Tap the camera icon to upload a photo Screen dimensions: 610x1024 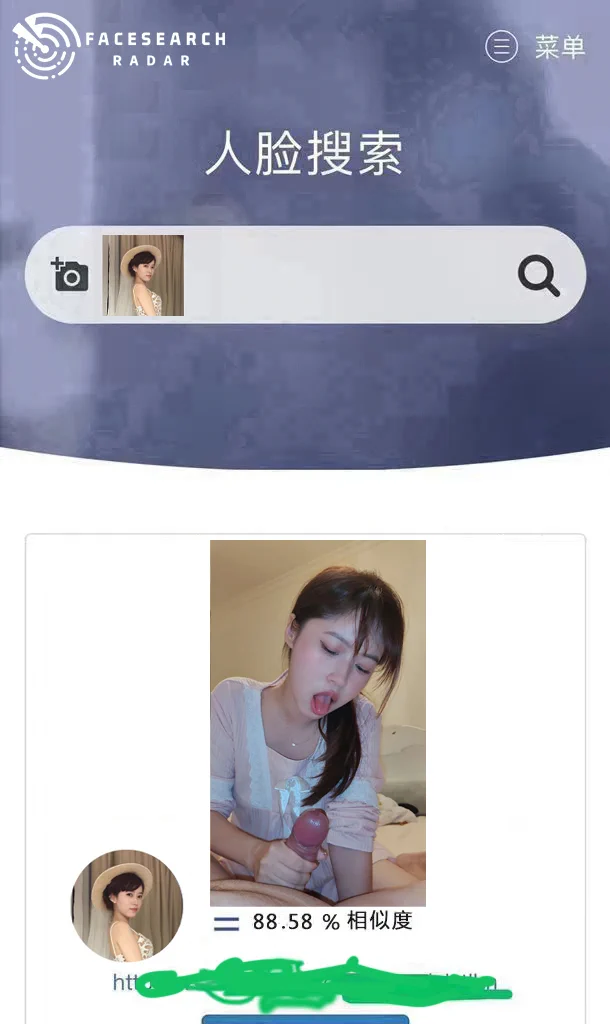click(x=70, y=274)
